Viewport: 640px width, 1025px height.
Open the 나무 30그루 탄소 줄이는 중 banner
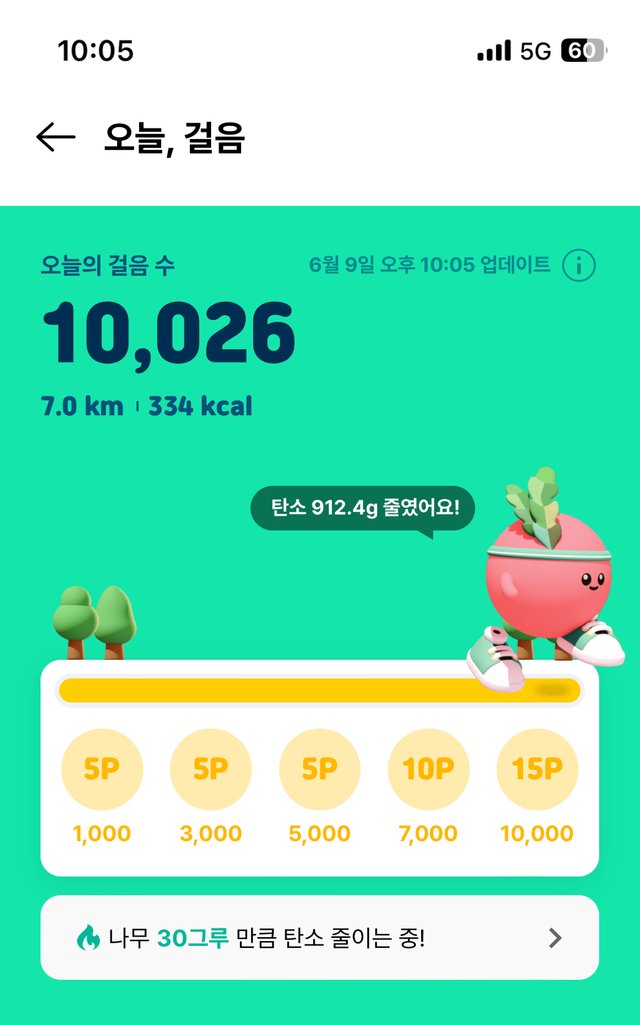point(320,938)
